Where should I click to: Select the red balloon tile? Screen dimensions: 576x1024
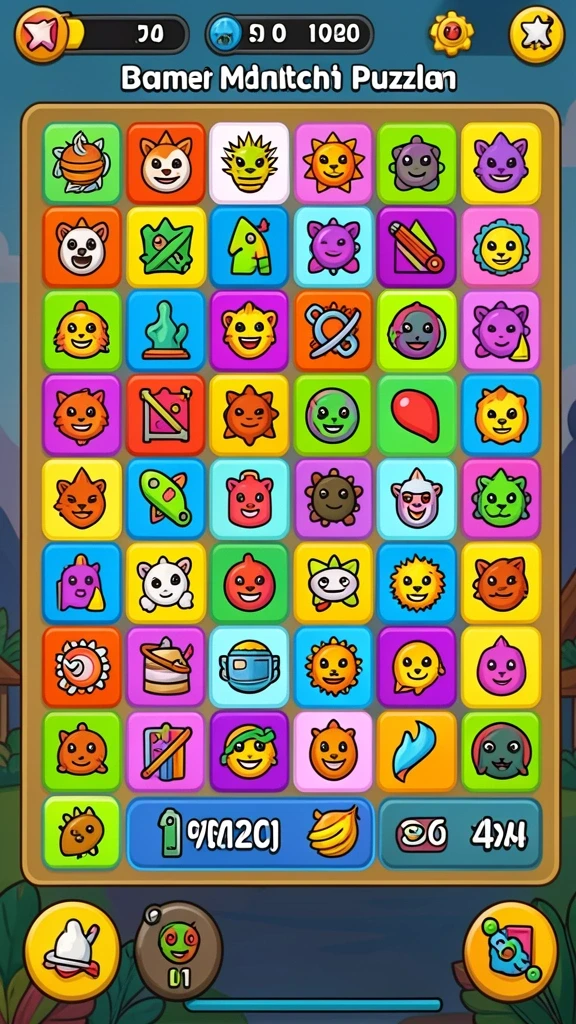pos(417,415)
